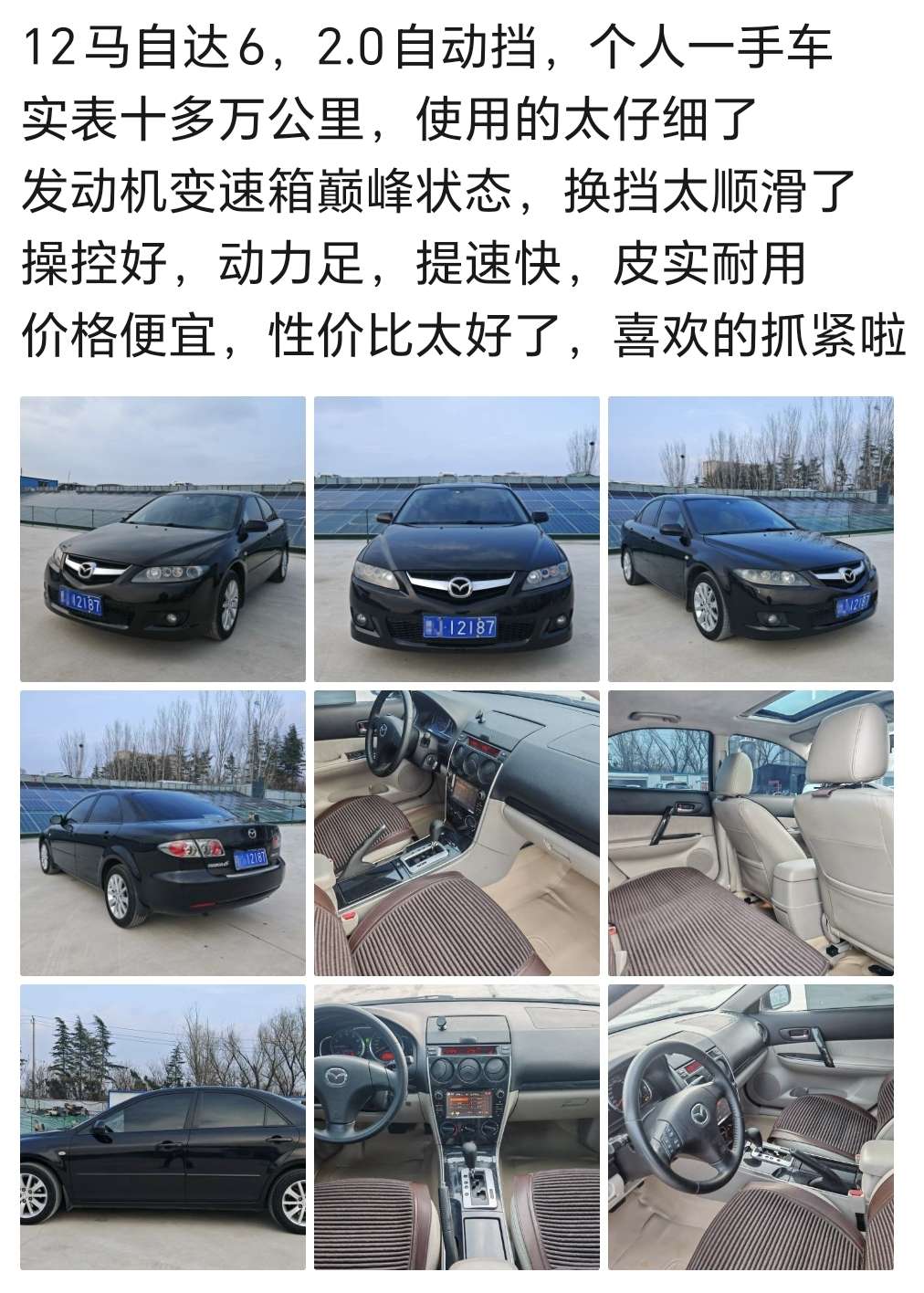
Task: Open the side profile photo of the car
Action: 163,1127
